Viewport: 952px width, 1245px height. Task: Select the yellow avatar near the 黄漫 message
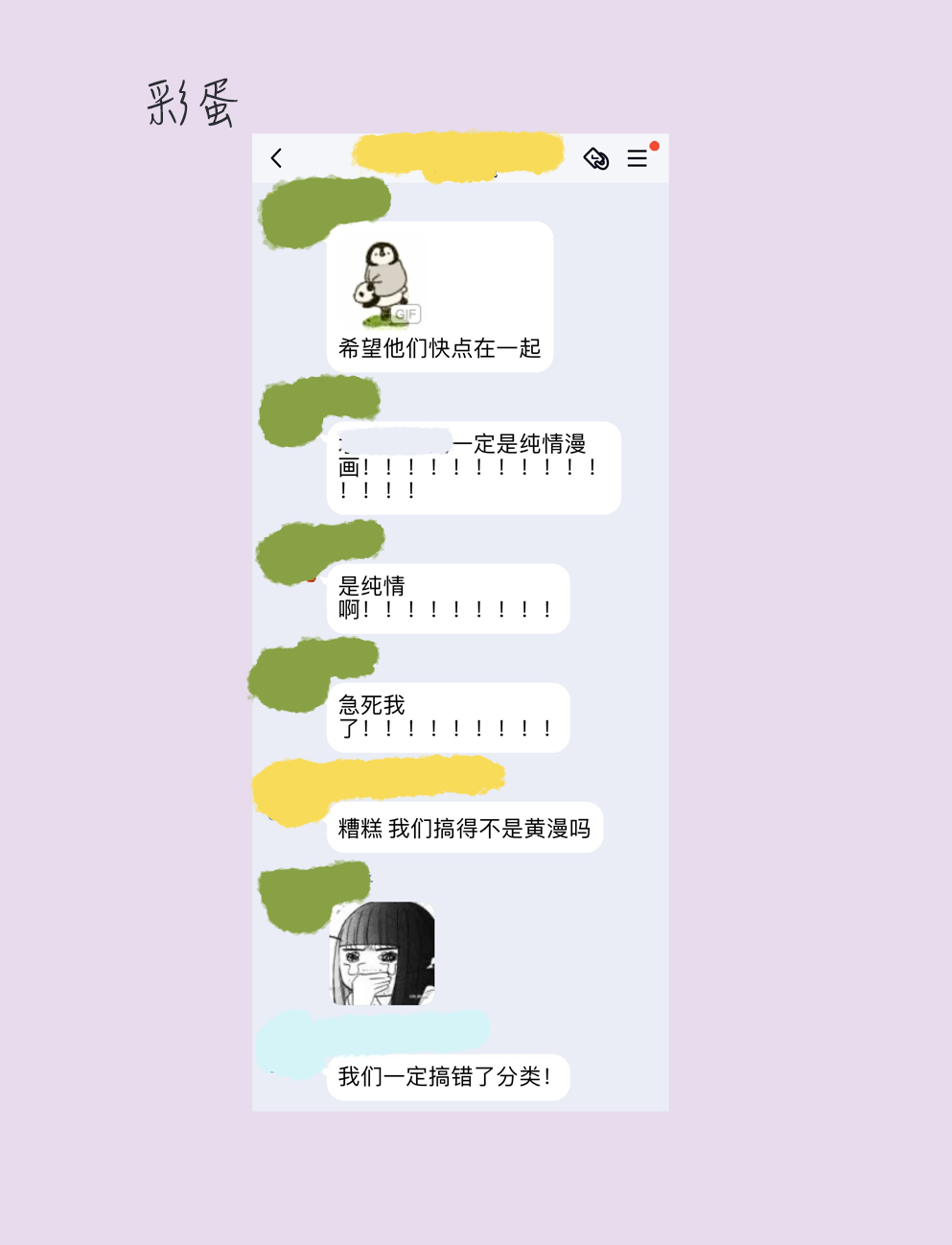coord(374,787)
